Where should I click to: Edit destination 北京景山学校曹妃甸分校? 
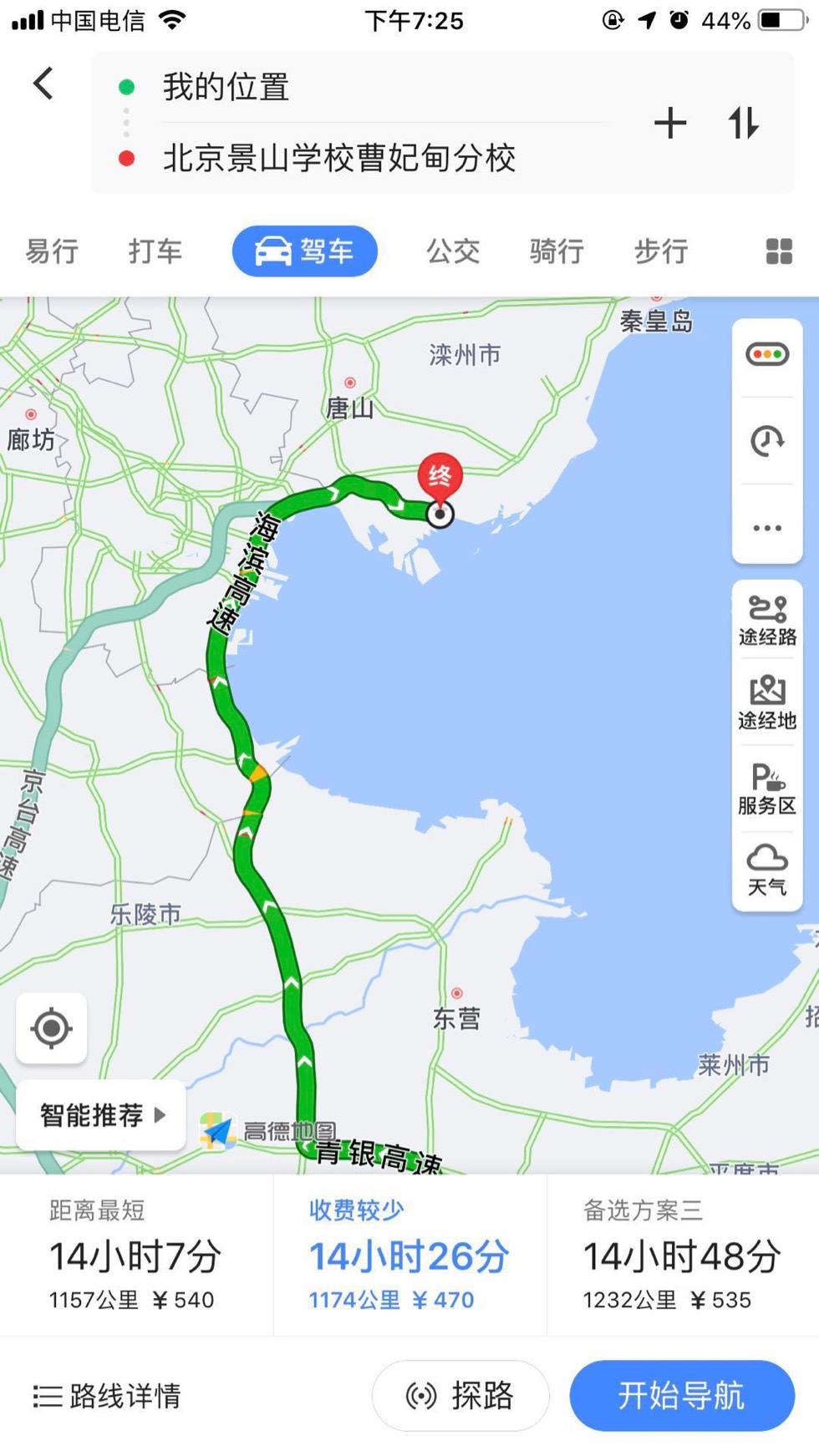coord(338,159)
